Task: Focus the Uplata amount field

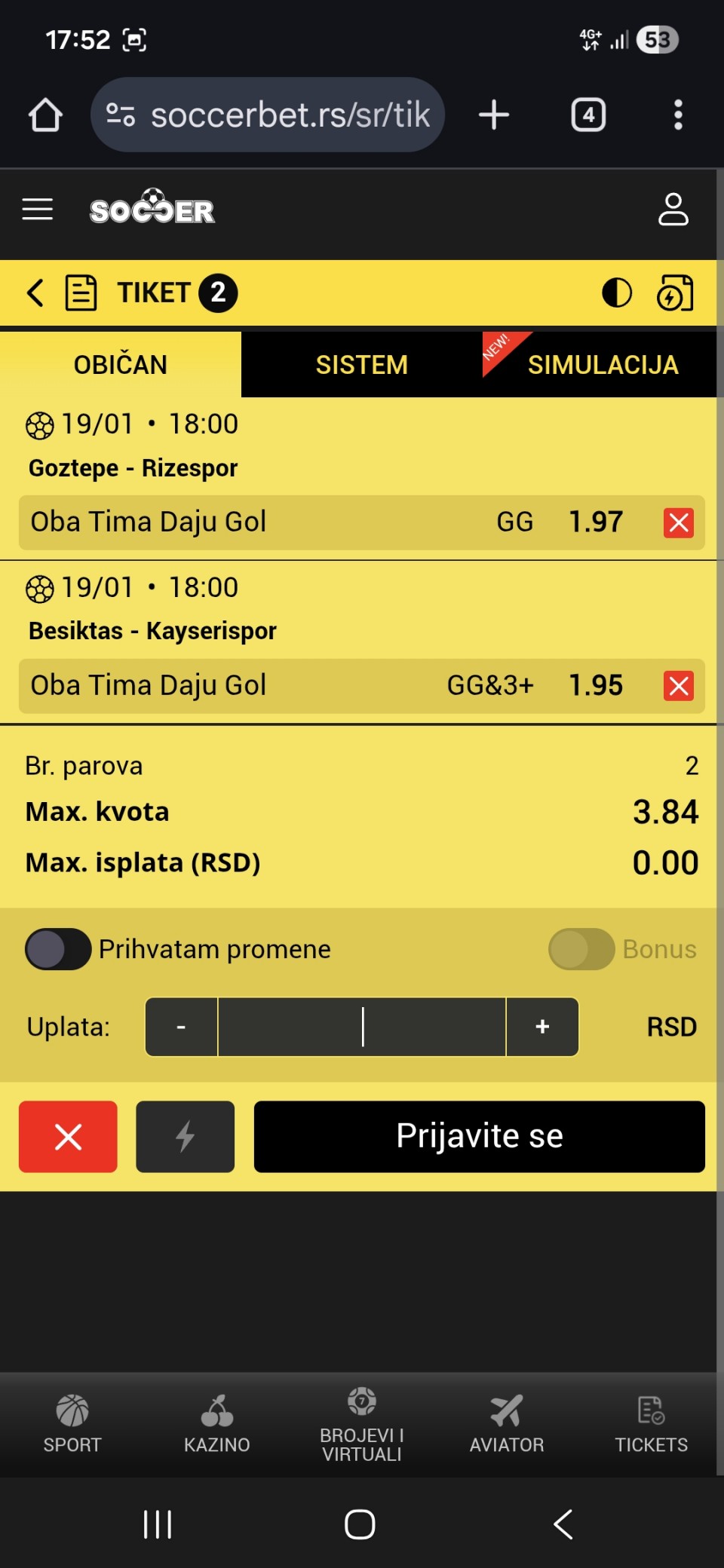Action: coord(362,1027)
